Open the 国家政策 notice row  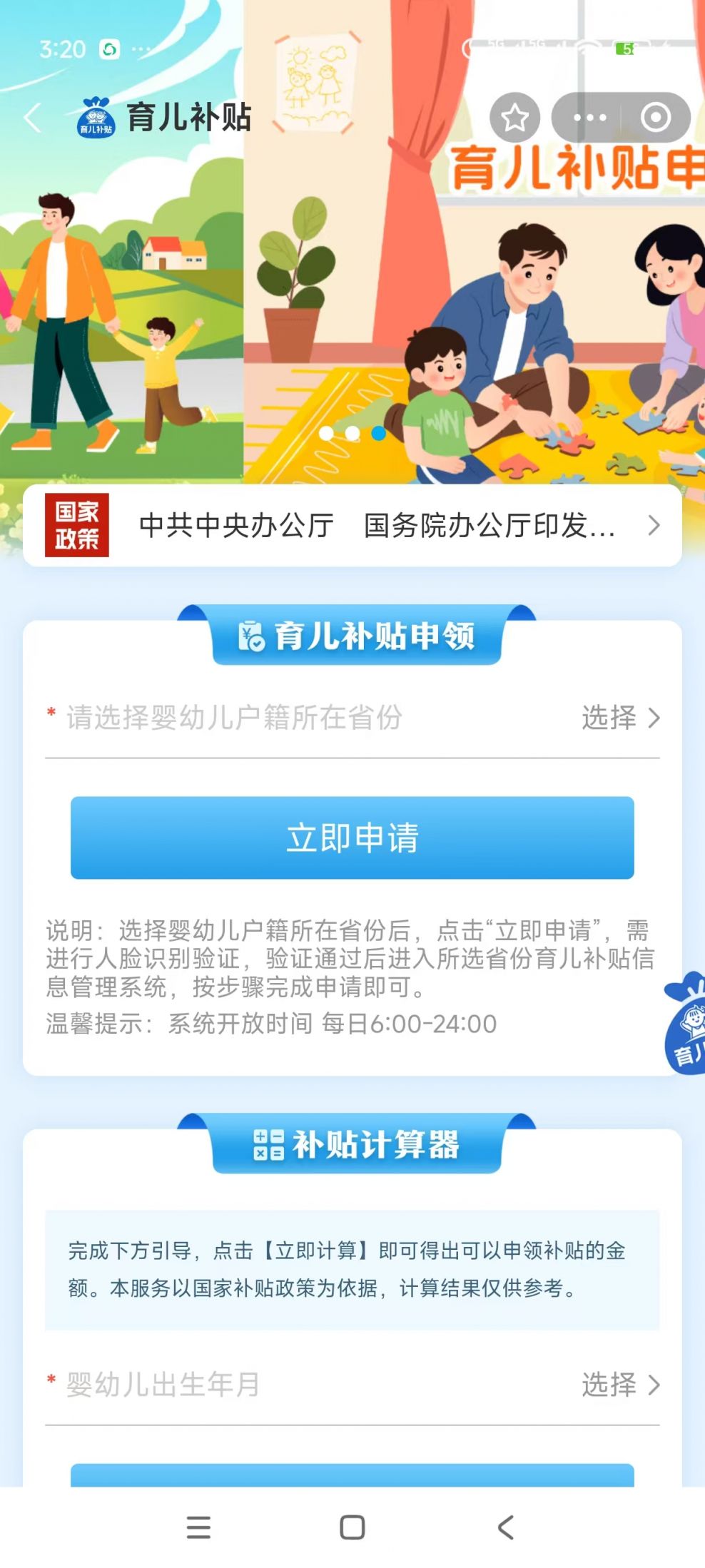point(352,526)
